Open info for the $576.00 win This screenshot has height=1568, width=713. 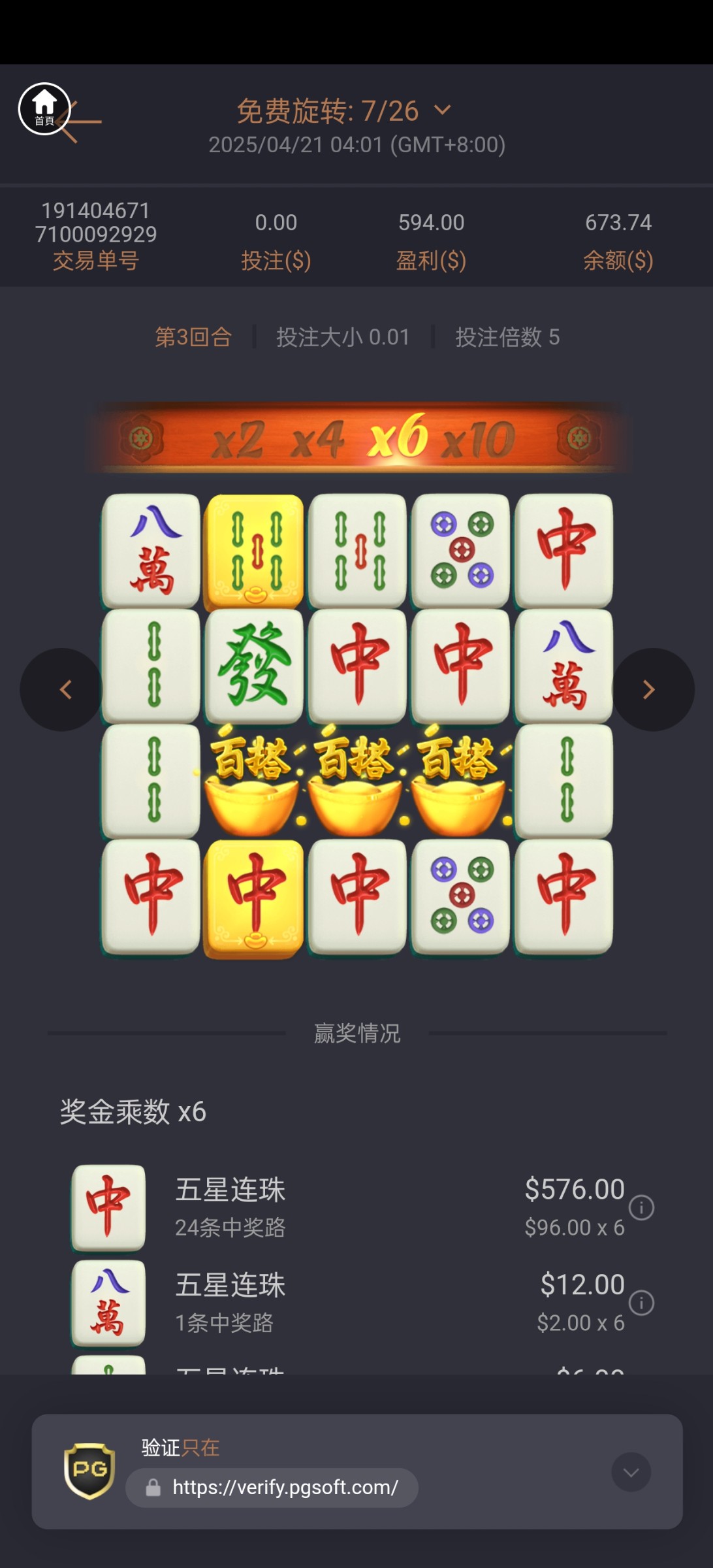[641, 1207]
